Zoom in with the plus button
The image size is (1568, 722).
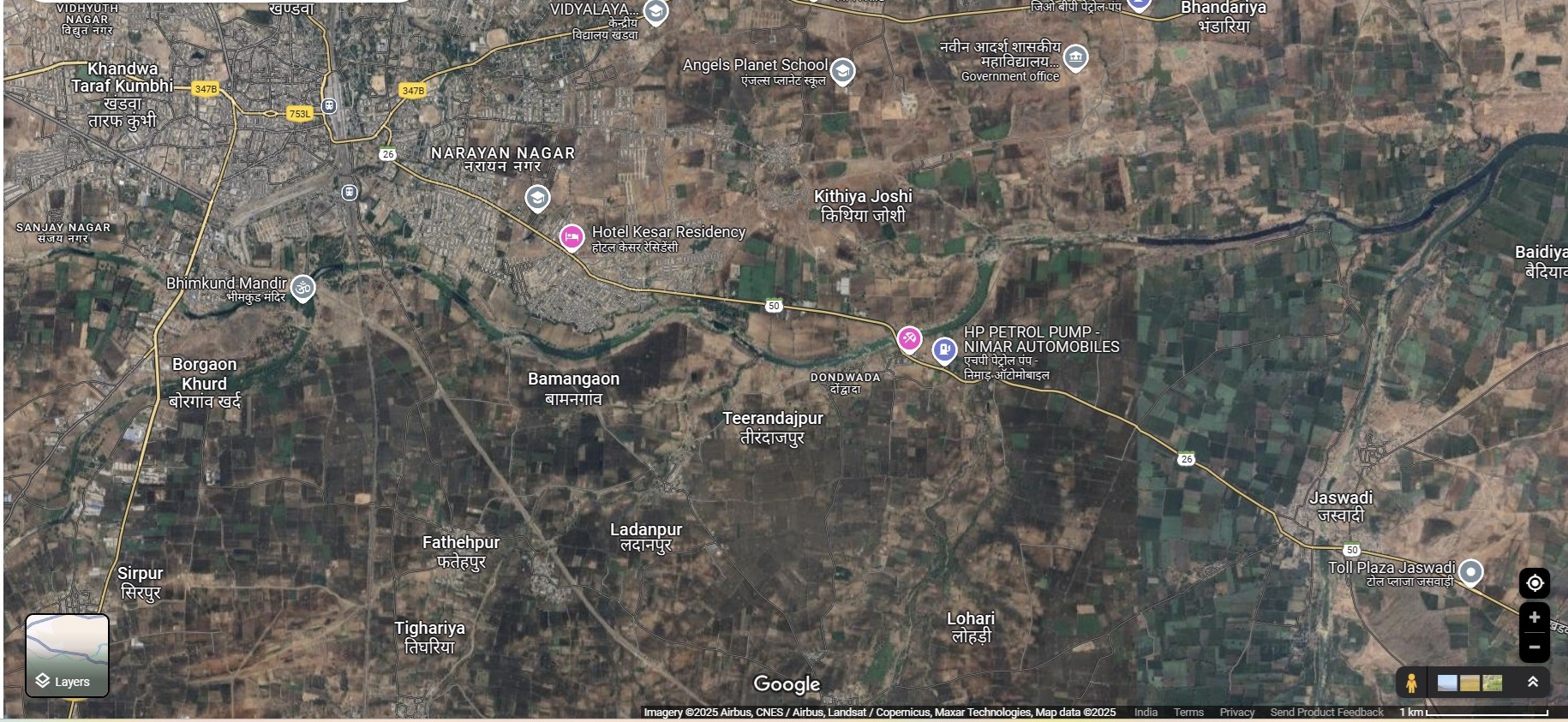pyautogui.click(x=1535, y=618)
